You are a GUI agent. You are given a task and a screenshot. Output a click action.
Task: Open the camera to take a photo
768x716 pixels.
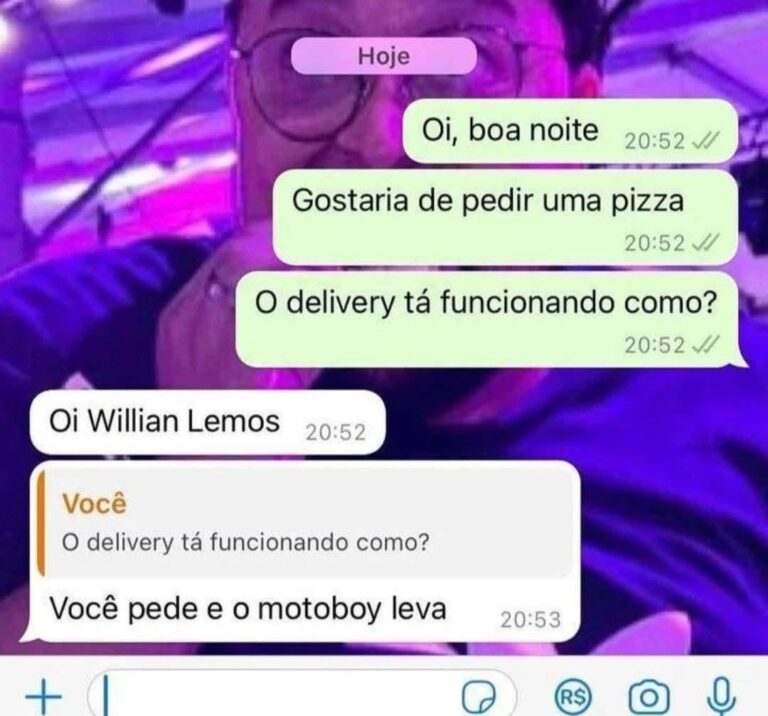tap(649, 695)
